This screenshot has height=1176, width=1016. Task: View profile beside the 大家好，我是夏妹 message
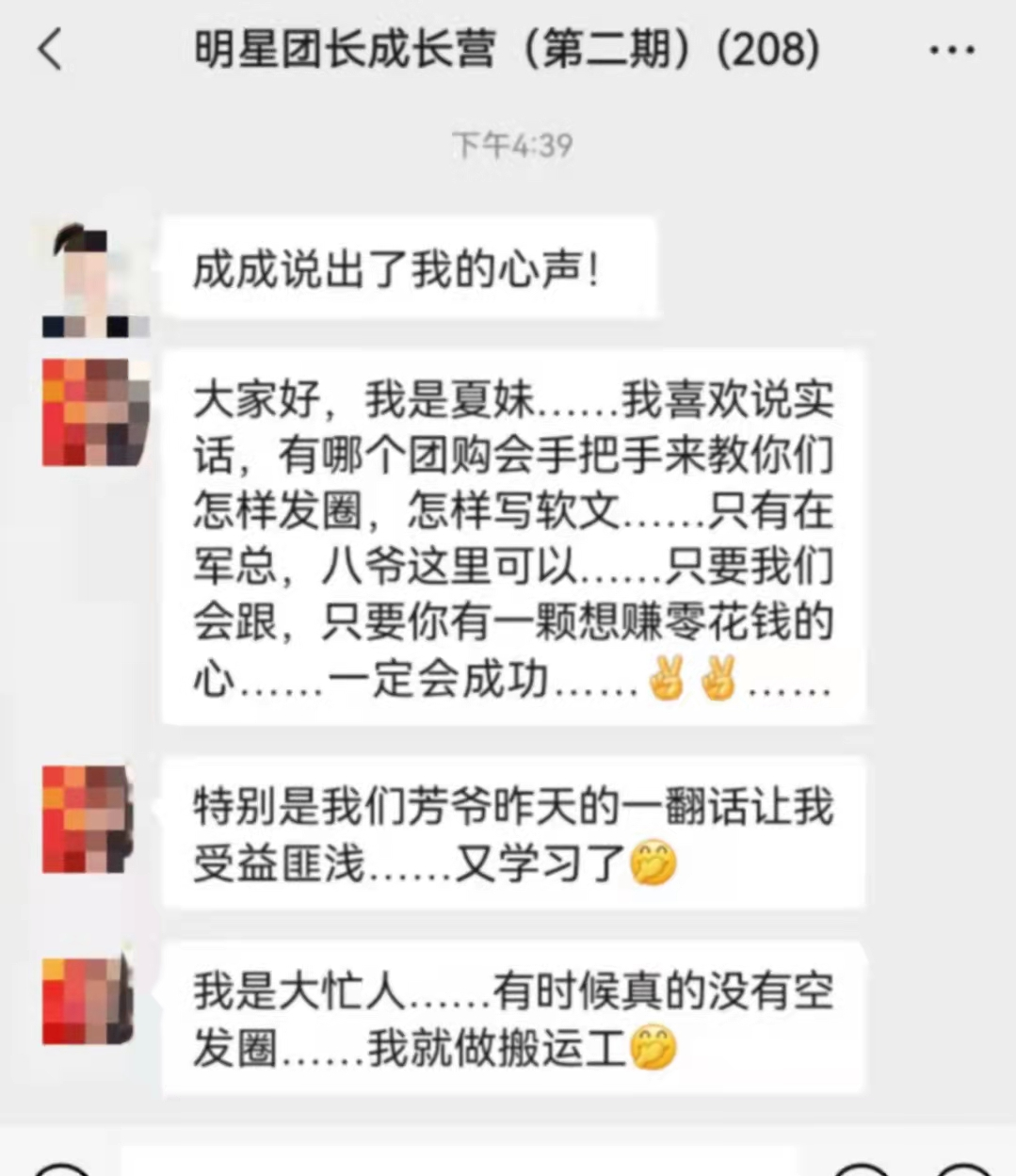coord(95,411)
